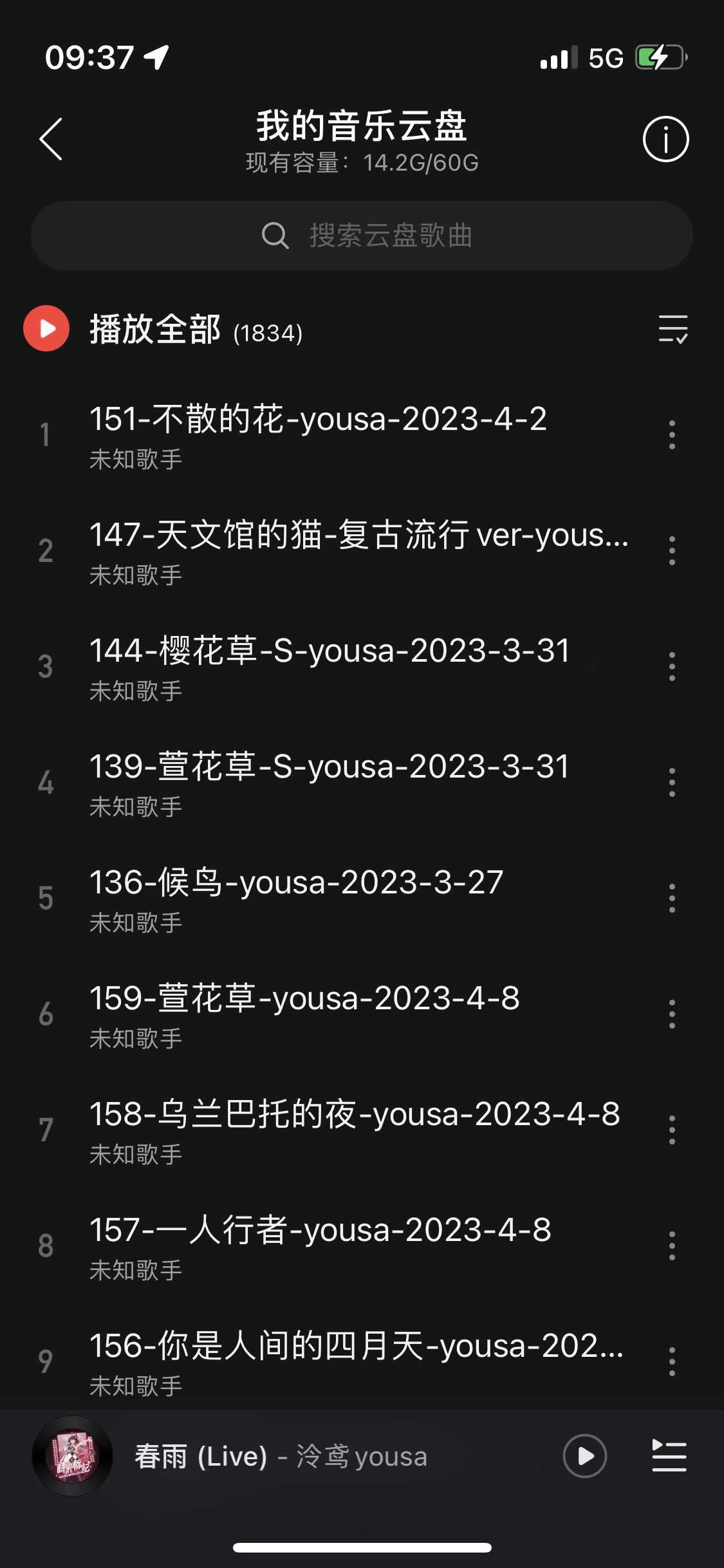Open more options for 139-萱花草-S
Viewport: 724px width, 1568px height.
coord(672,783)
